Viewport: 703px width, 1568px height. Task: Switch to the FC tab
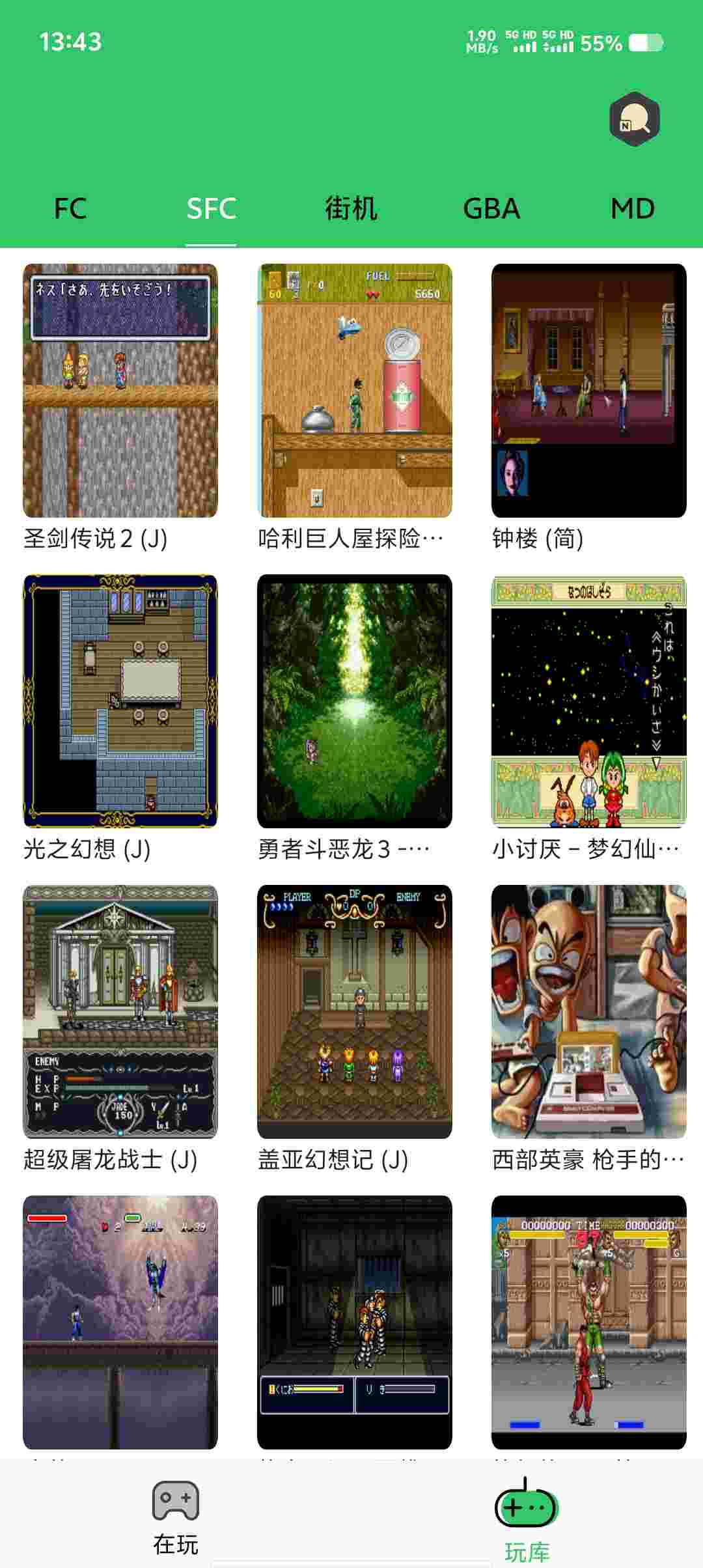click(x=70, y=209)
